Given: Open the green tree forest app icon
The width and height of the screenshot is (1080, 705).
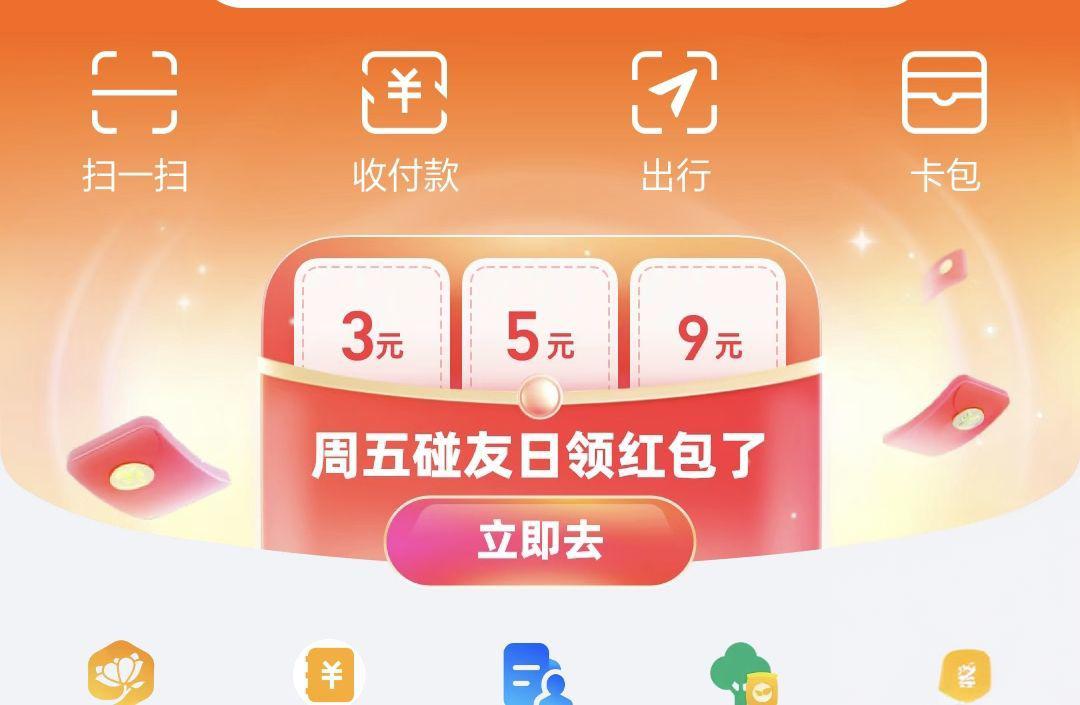Looking at the screenshot, I should [743, 674].
